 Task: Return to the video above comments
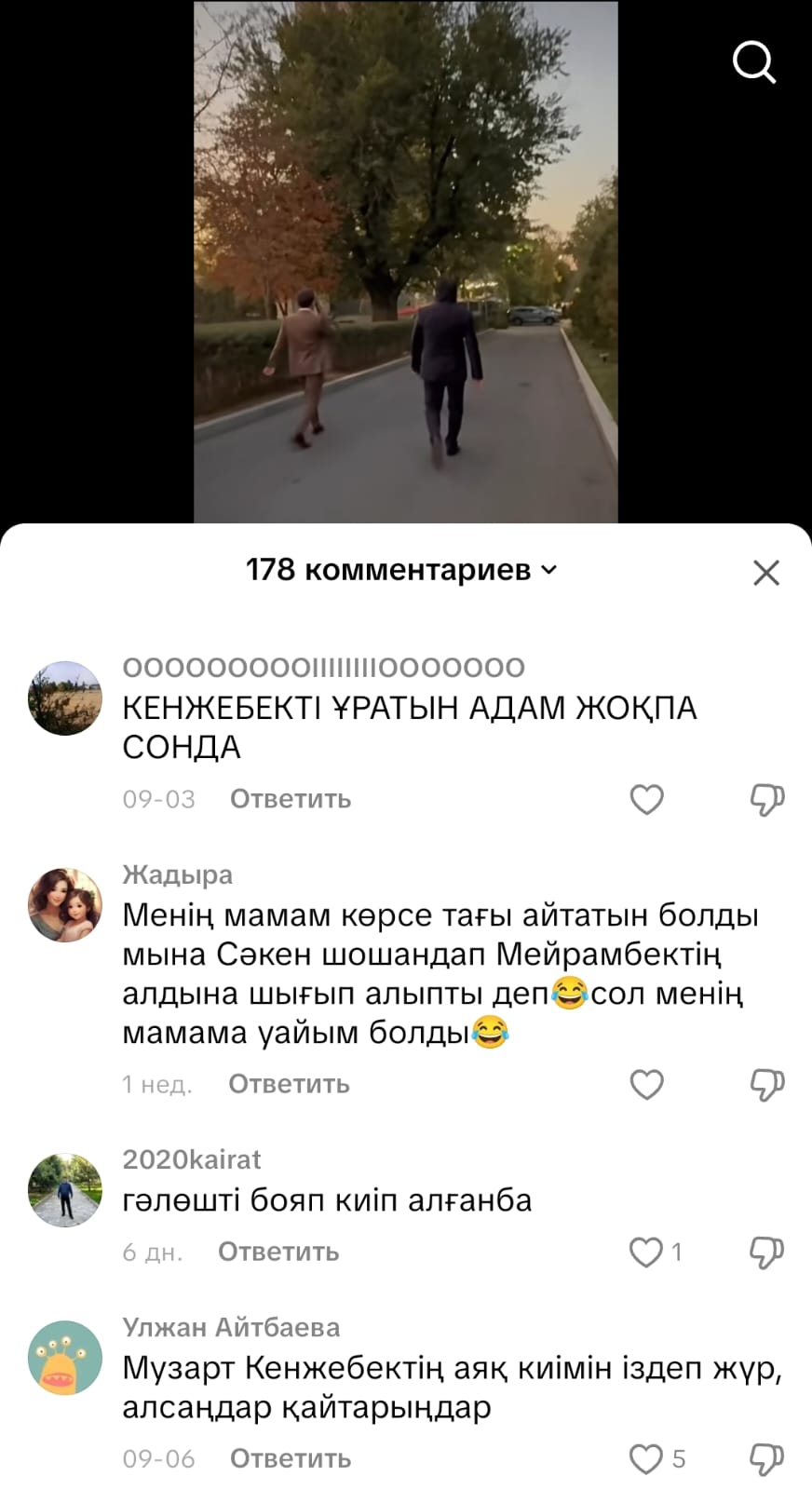click(405, 261)
